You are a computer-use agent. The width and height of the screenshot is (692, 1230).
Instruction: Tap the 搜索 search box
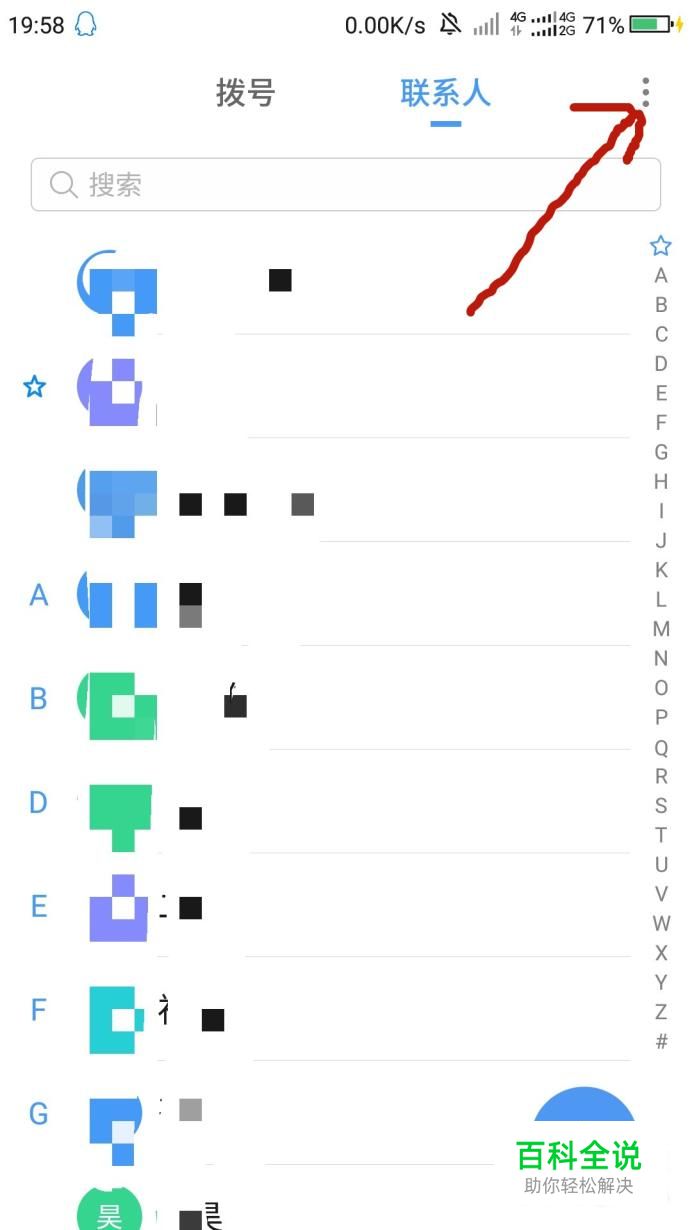[x=345, y=185]
